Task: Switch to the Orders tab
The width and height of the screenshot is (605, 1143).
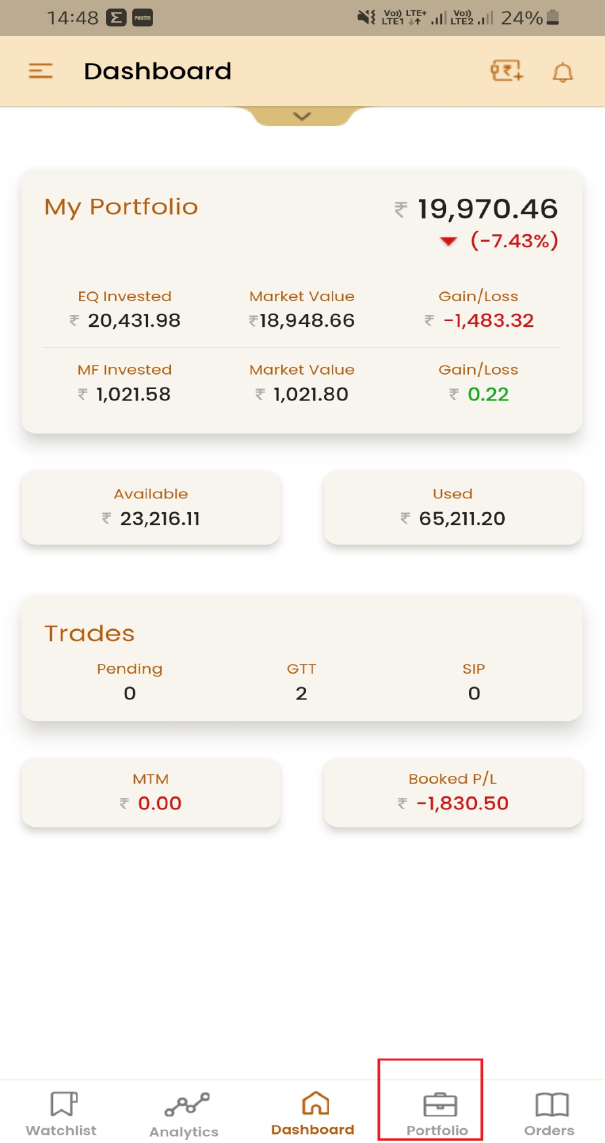Action: (x=550, y=1113)
